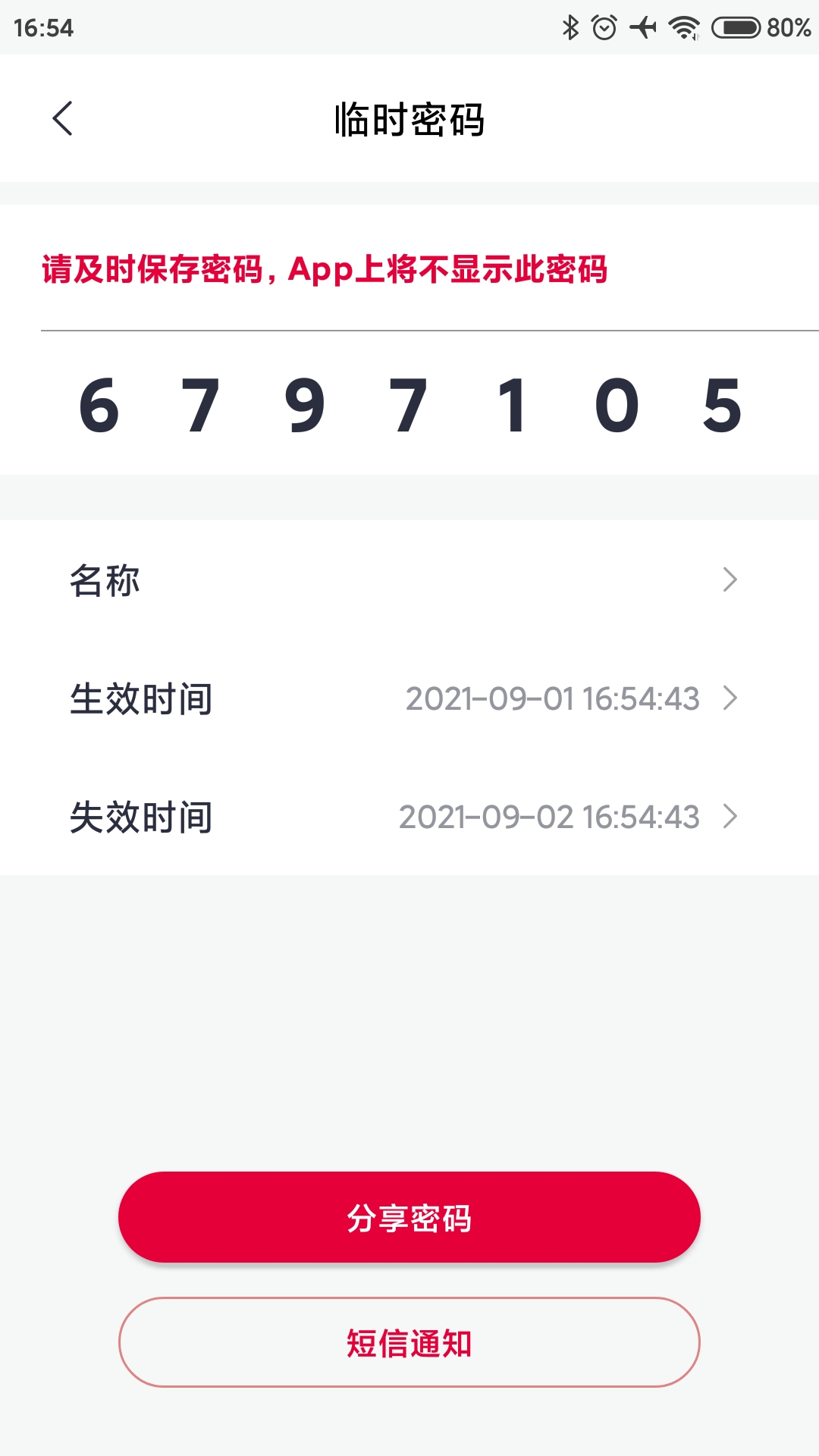This screenshot has width=819, height=1456.
Task: Send the password via 短信通知
Action: (409, 1342)
